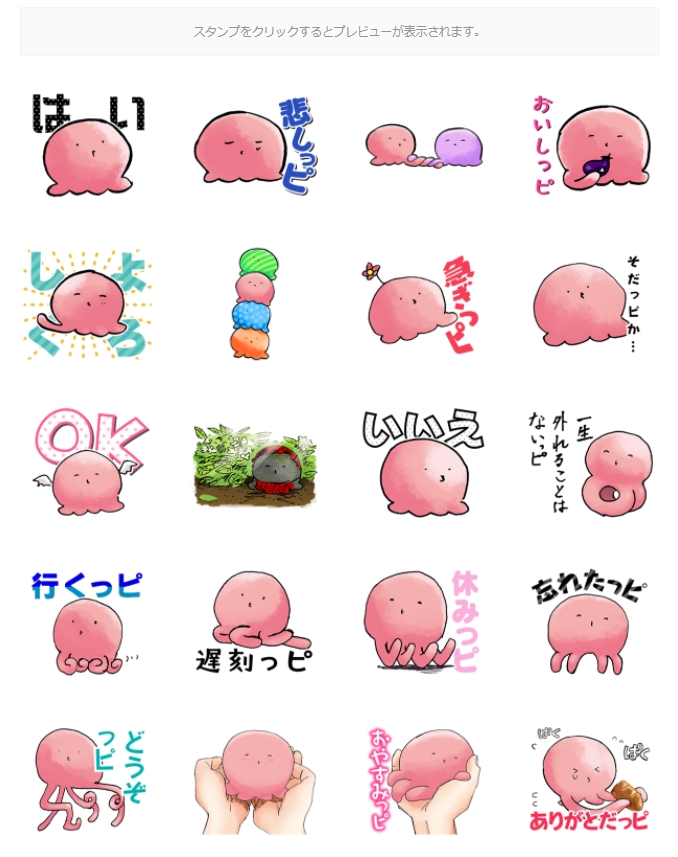Open the stacked colorful octopuses sticker
Image resolution: width=678 pixels, height=857 pixels.
click(x=255, y=304)
